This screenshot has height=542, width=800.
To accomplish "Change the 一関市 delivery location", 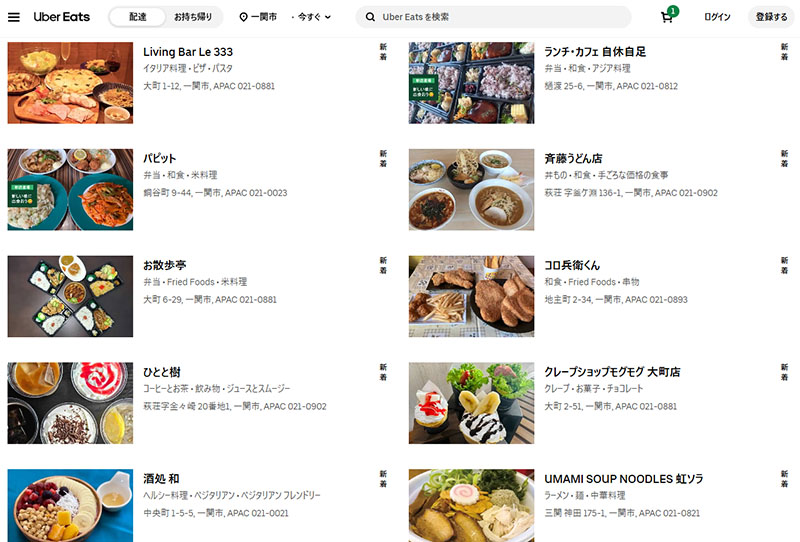I will [x=258, y=17].
